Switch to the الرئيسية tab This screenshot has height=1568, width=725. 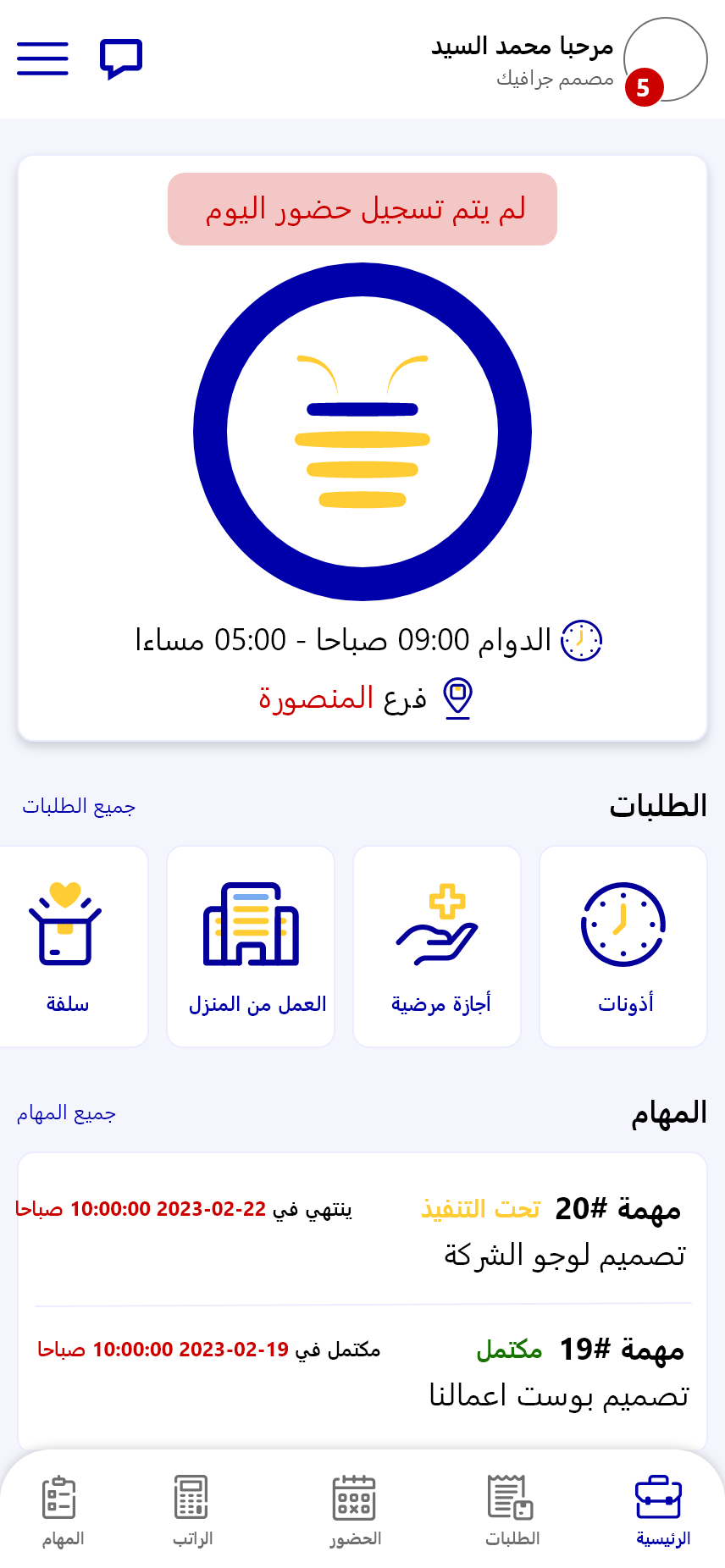coord(661,1511)
